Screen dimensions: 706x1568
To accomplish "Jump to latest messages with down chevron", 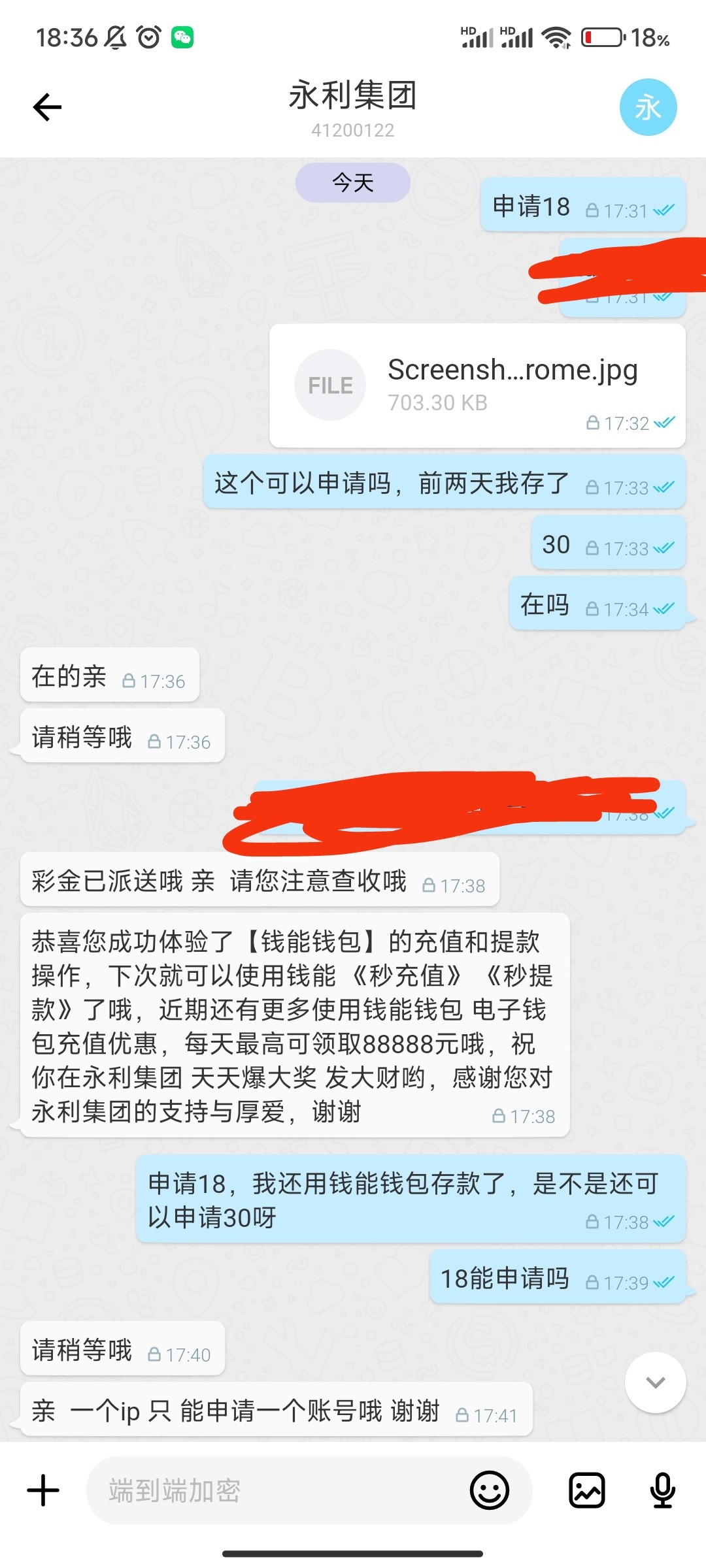I will (x=655, y=1382).
